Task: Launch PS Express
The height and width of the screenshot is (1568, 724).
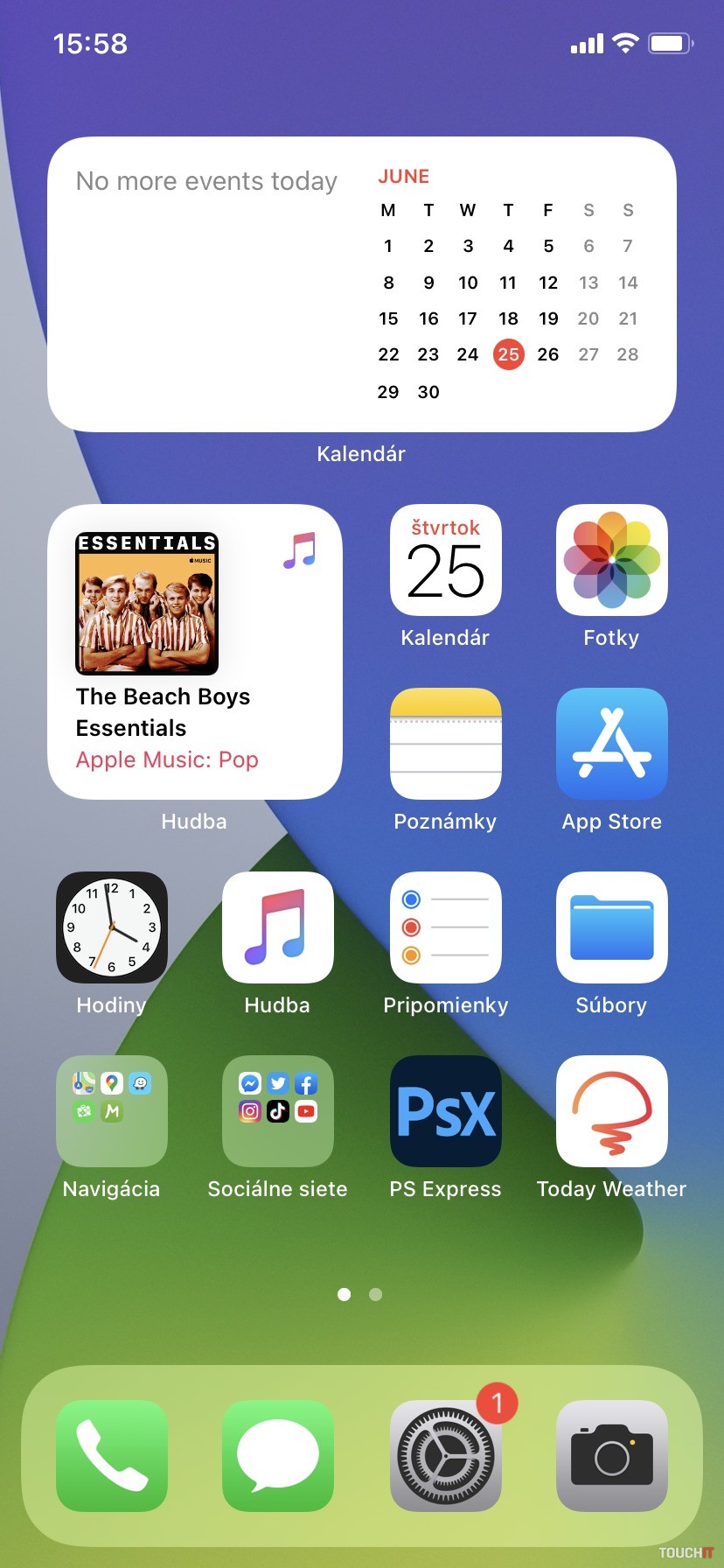Action: [x=445, y=1111]
